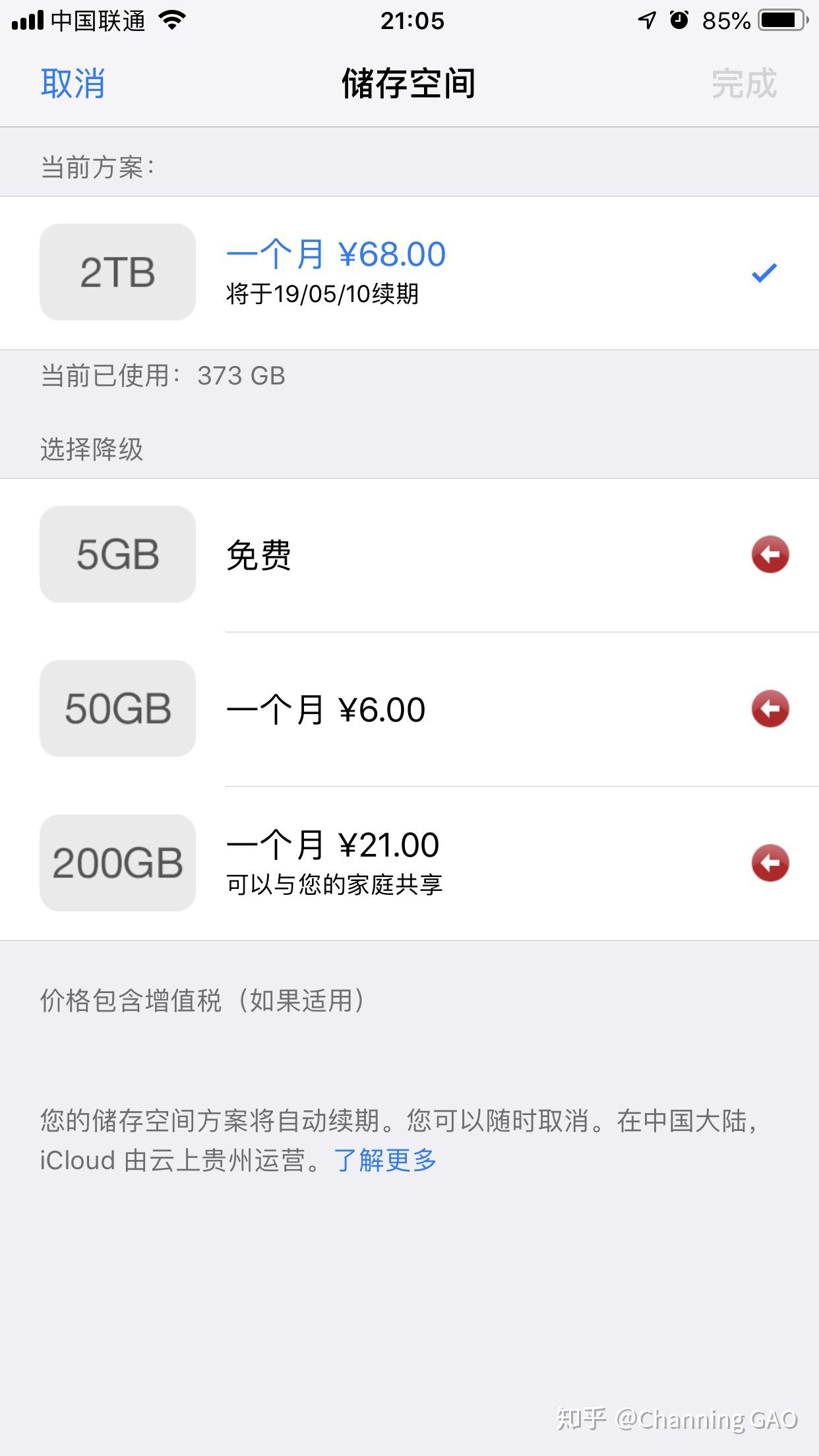Screen dimensions: 819x1456
Task: Choose the 50GB ¥6.00 monthly plan
Action: [409, 709]
